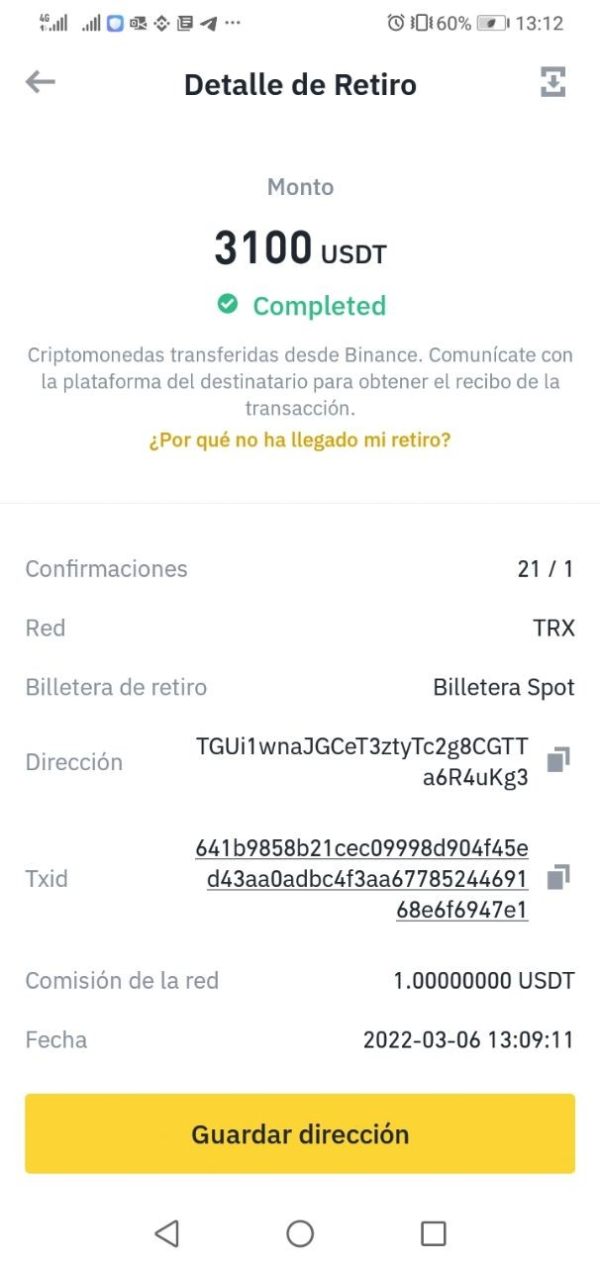Download the withdrawal receipt
This screenshot has height=1267, width=600.
[553, 83]
